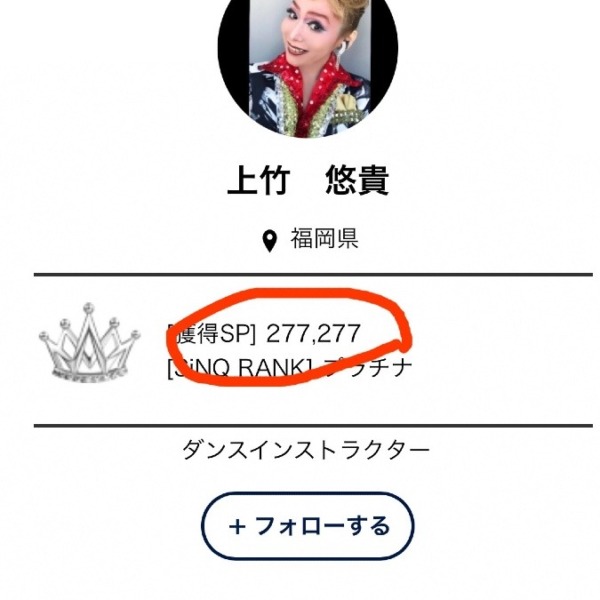600x600 pixels.
Task: Tap the フォローする follow button
Action: (x=308, y=526)
